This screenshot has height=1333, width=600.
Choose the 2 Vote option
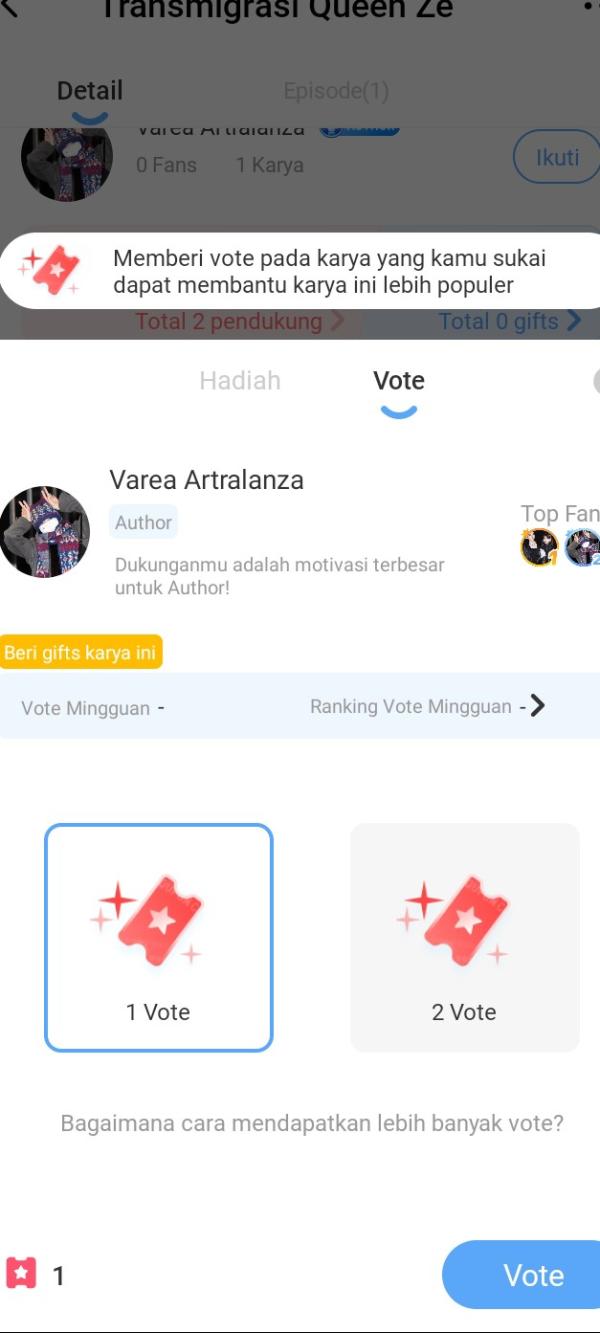tap(464, 937)
